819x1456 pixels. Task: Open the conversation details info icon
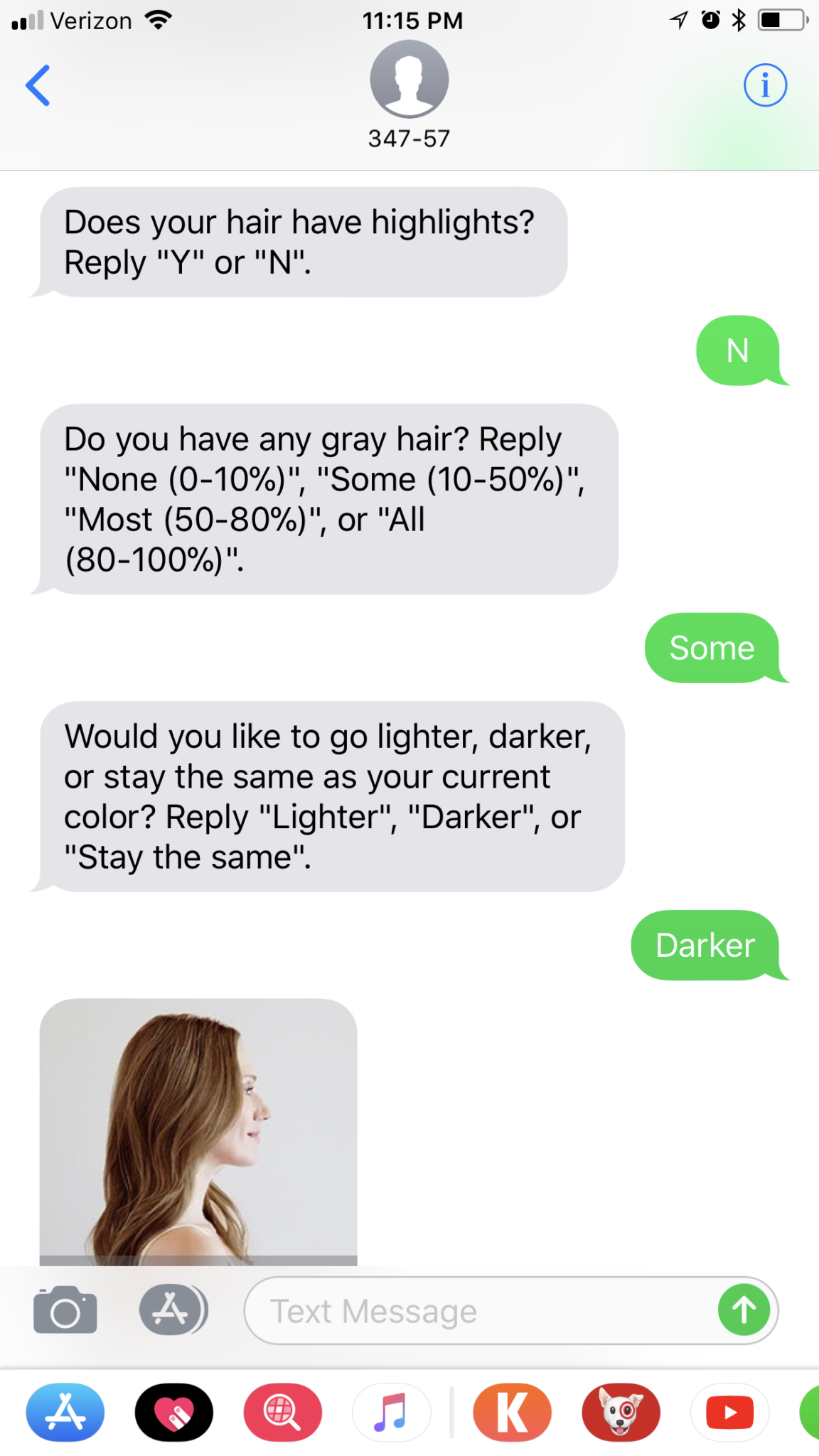(765, 85)
